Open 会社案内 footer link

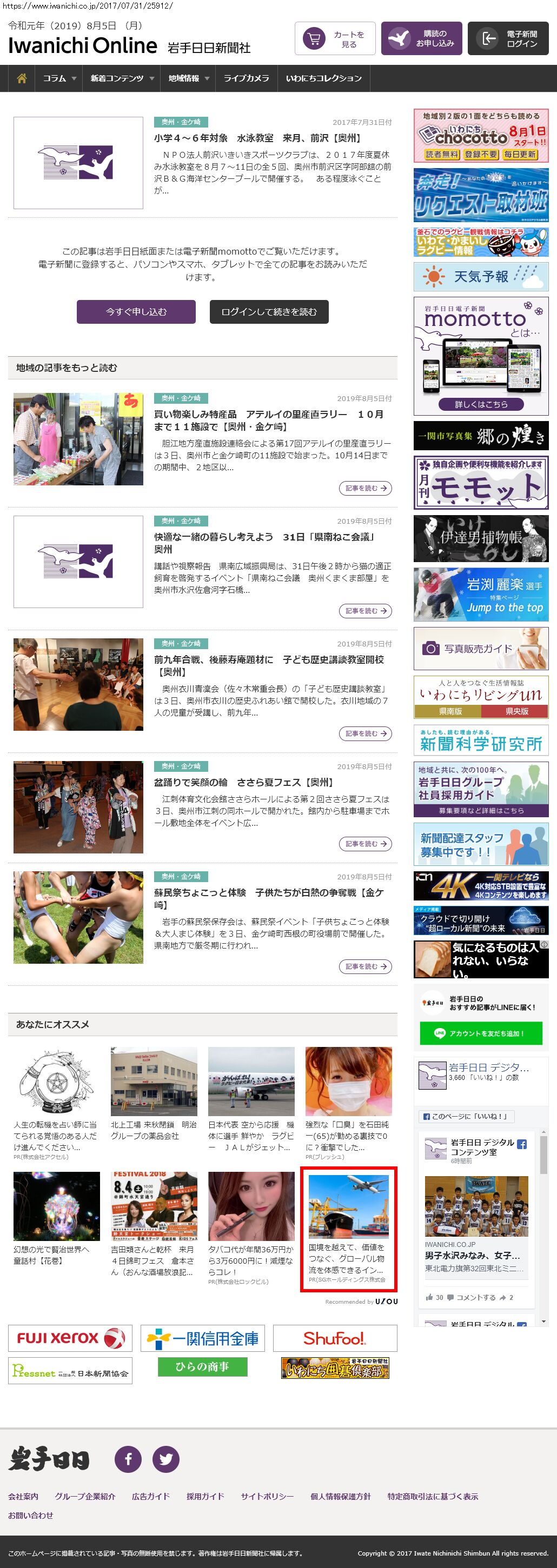point(23,1496)
